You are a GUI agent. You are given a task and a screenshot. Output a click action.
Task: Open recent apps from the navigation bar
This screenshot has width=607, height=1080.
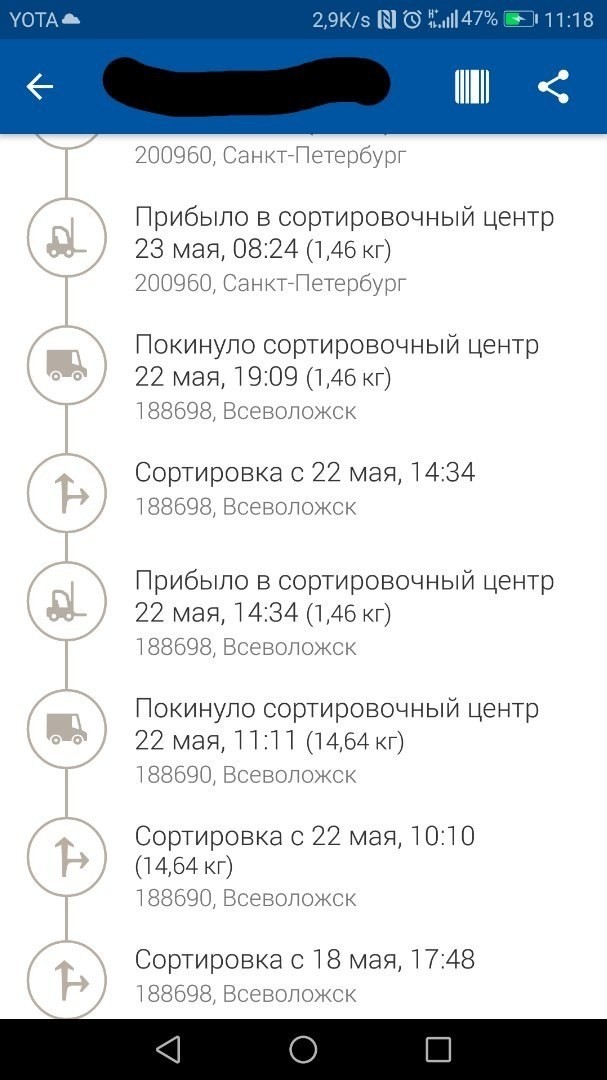coord(438,1049)
